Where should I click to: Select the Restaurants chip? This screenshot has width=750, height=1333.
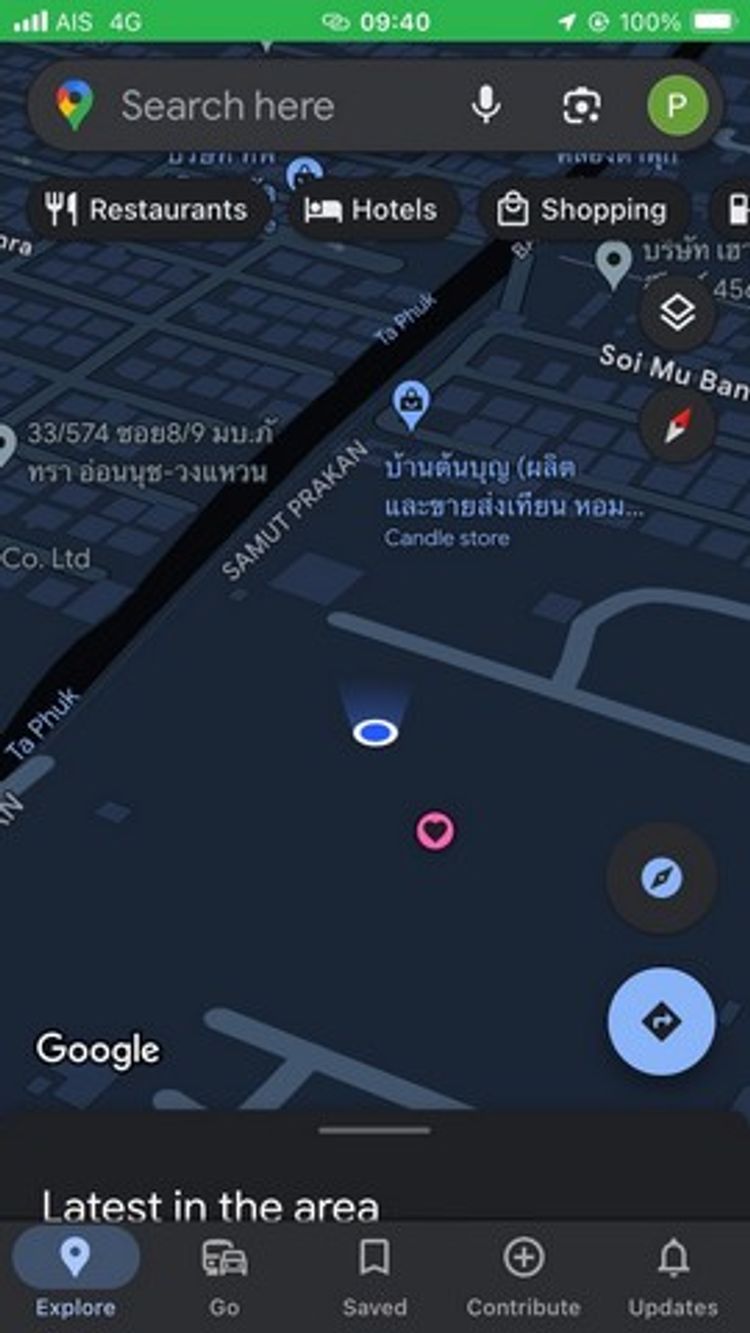(x=149, y=210)
